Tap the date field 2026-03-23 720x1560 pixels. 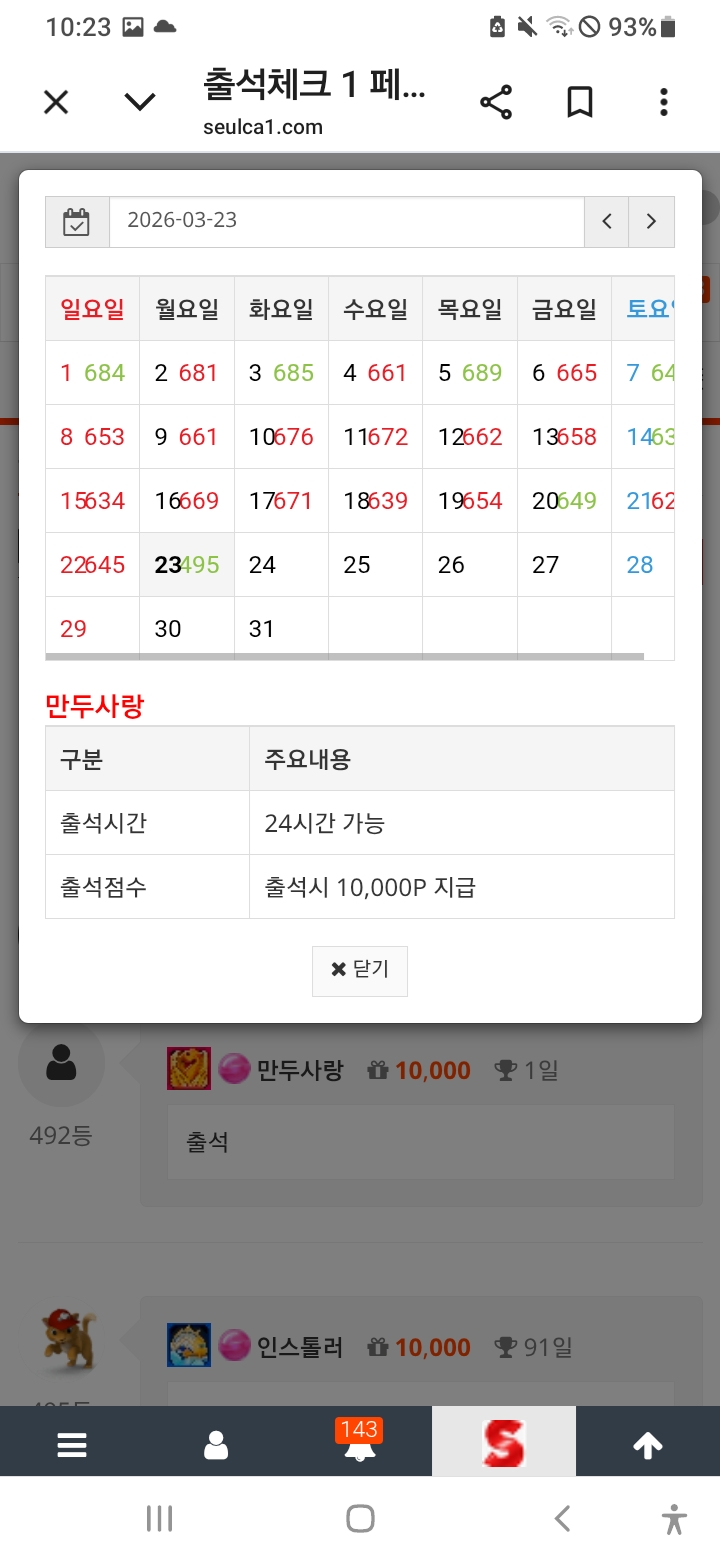coord(346,221)
